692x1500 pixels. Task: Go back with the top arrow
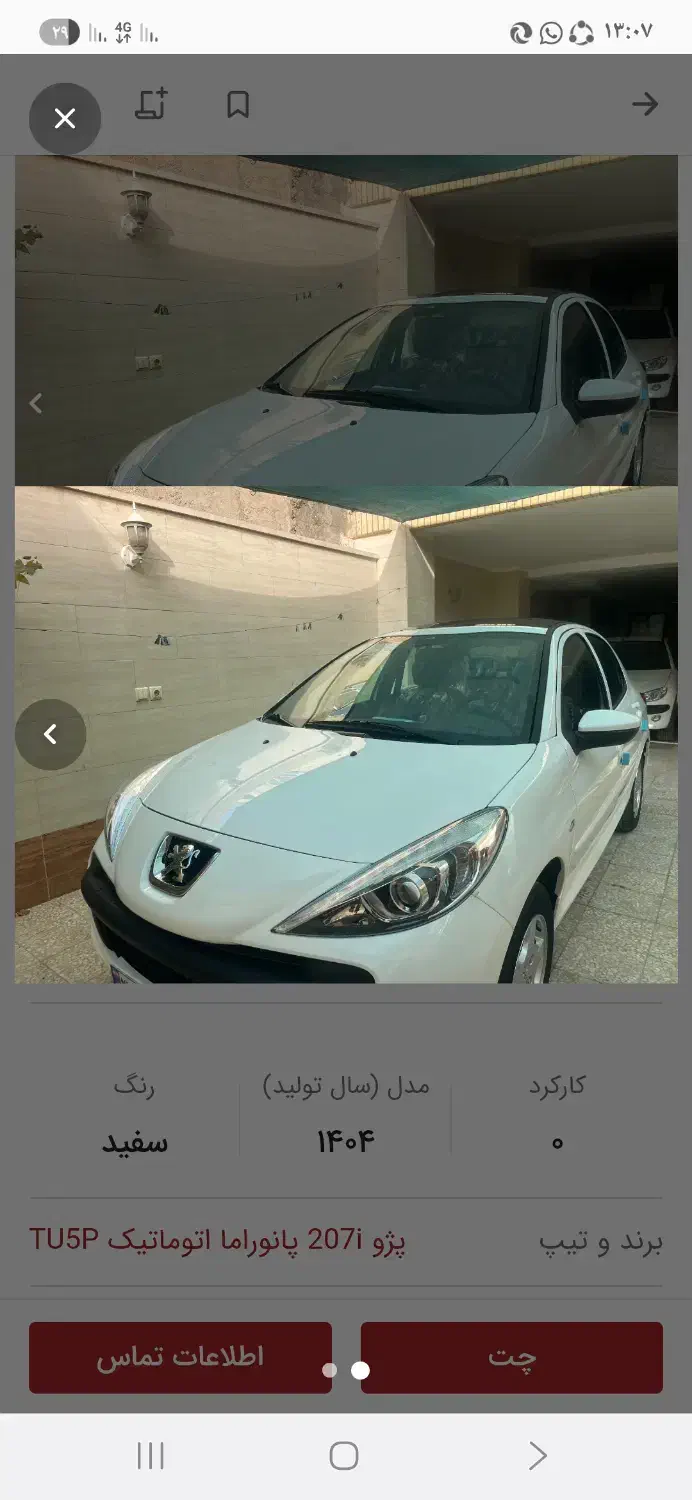pos(645,104)
